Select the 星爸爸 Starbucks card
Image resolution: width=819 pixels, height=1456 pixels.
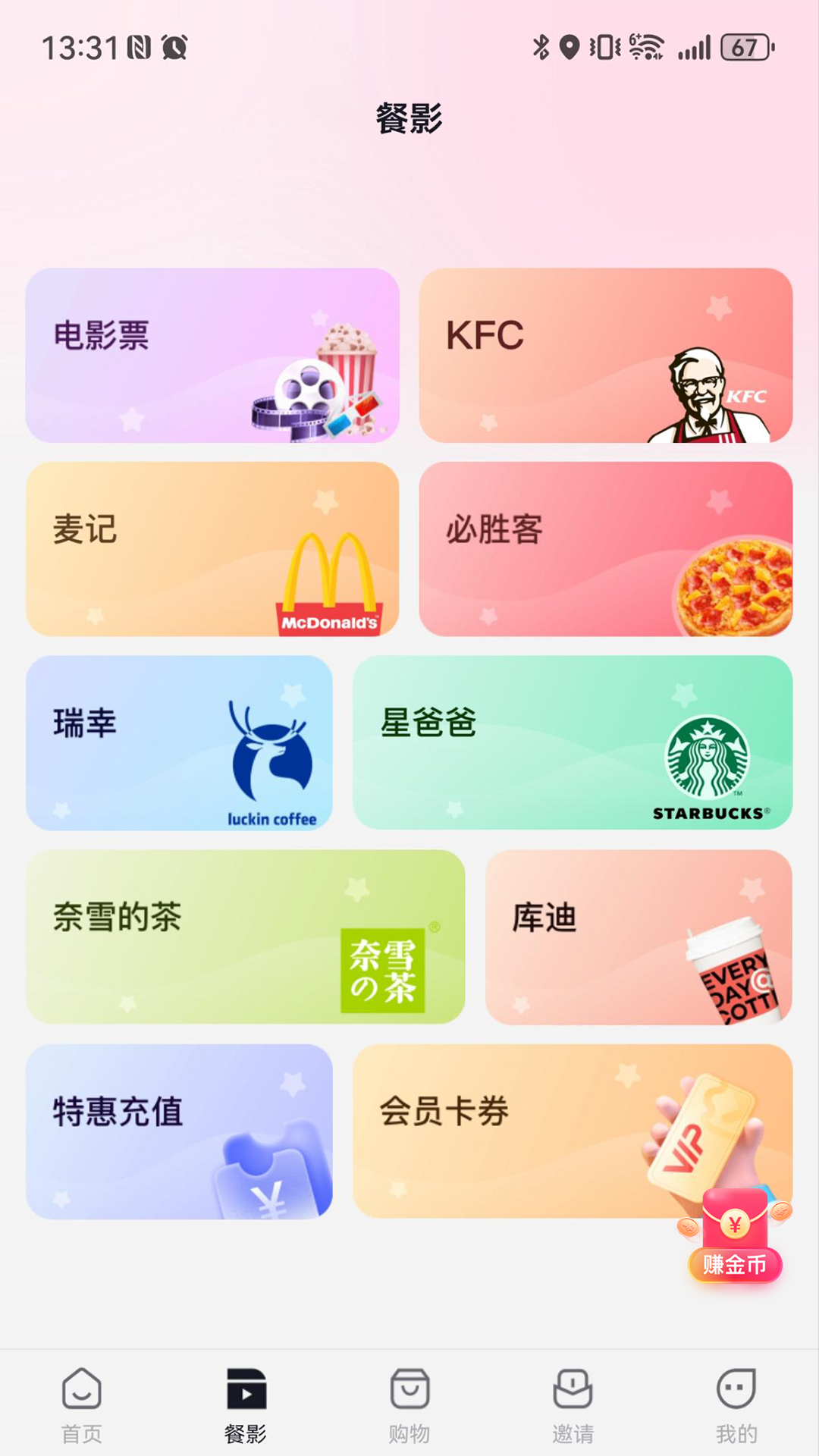(x=573, y=743)
